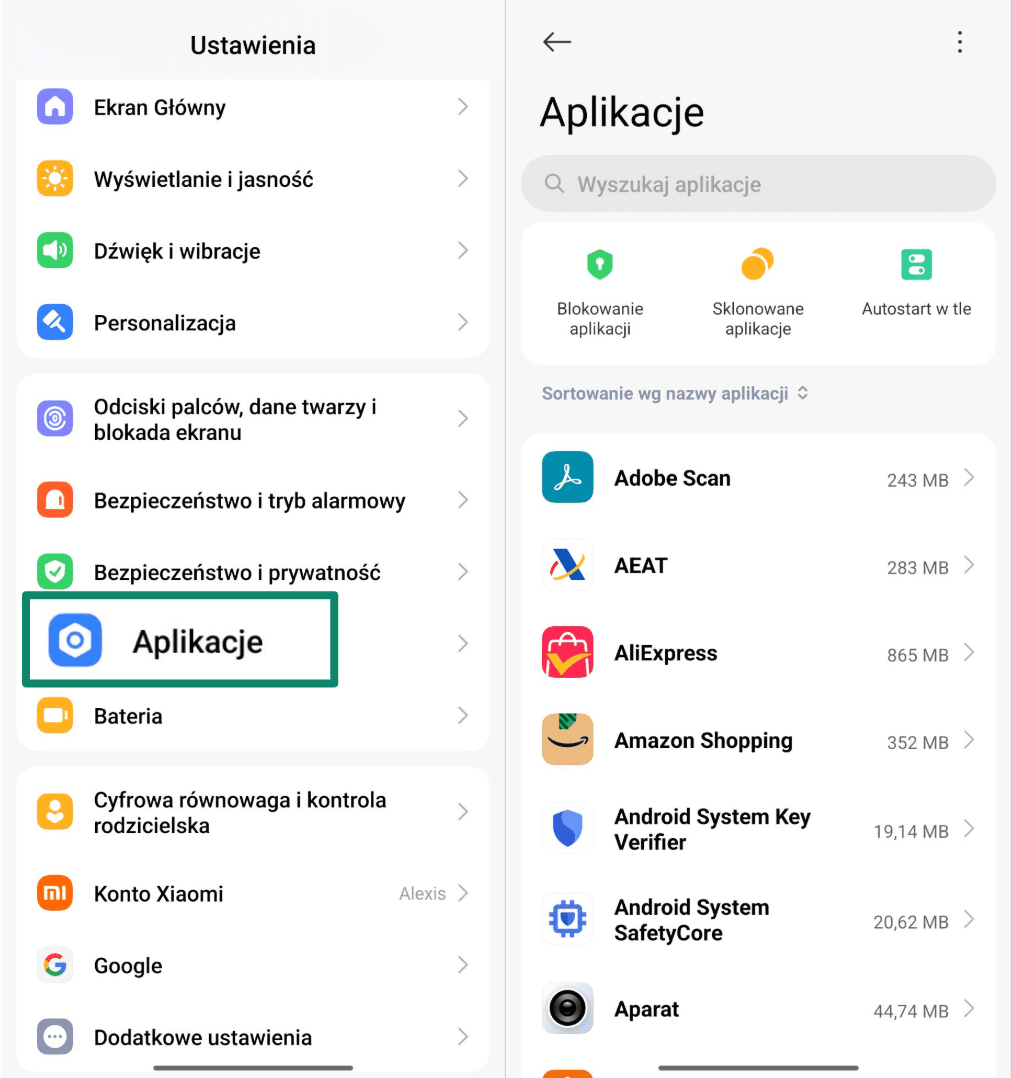Click the Google icon in Settings list
The image size is (1012, 1078).
[x=55, y=965]
